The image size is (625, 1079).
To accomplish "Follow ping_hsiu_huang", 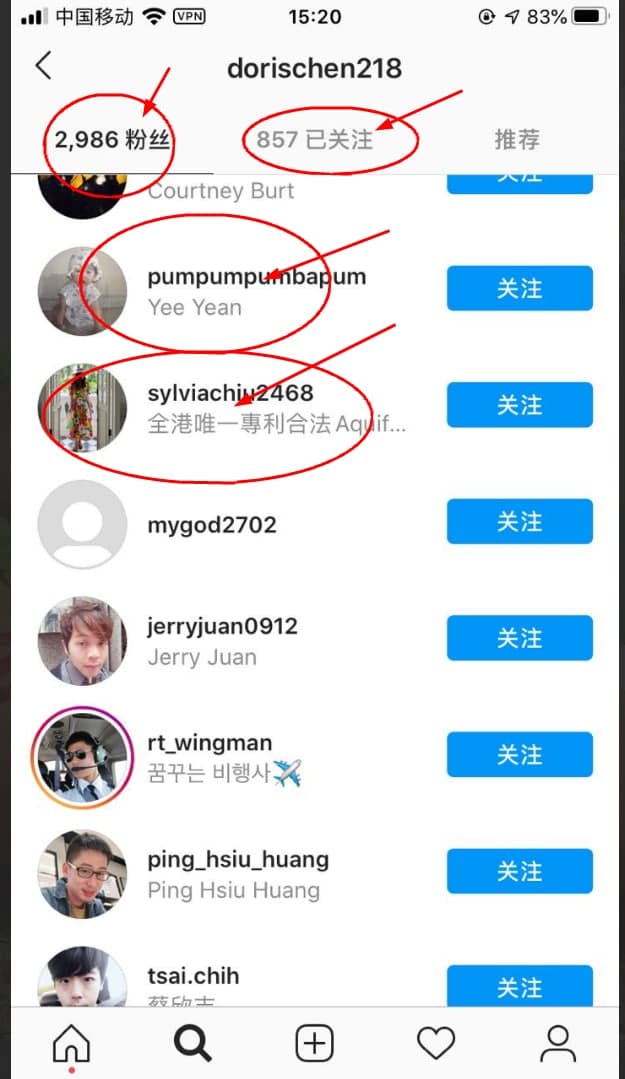I will point(519,871).
